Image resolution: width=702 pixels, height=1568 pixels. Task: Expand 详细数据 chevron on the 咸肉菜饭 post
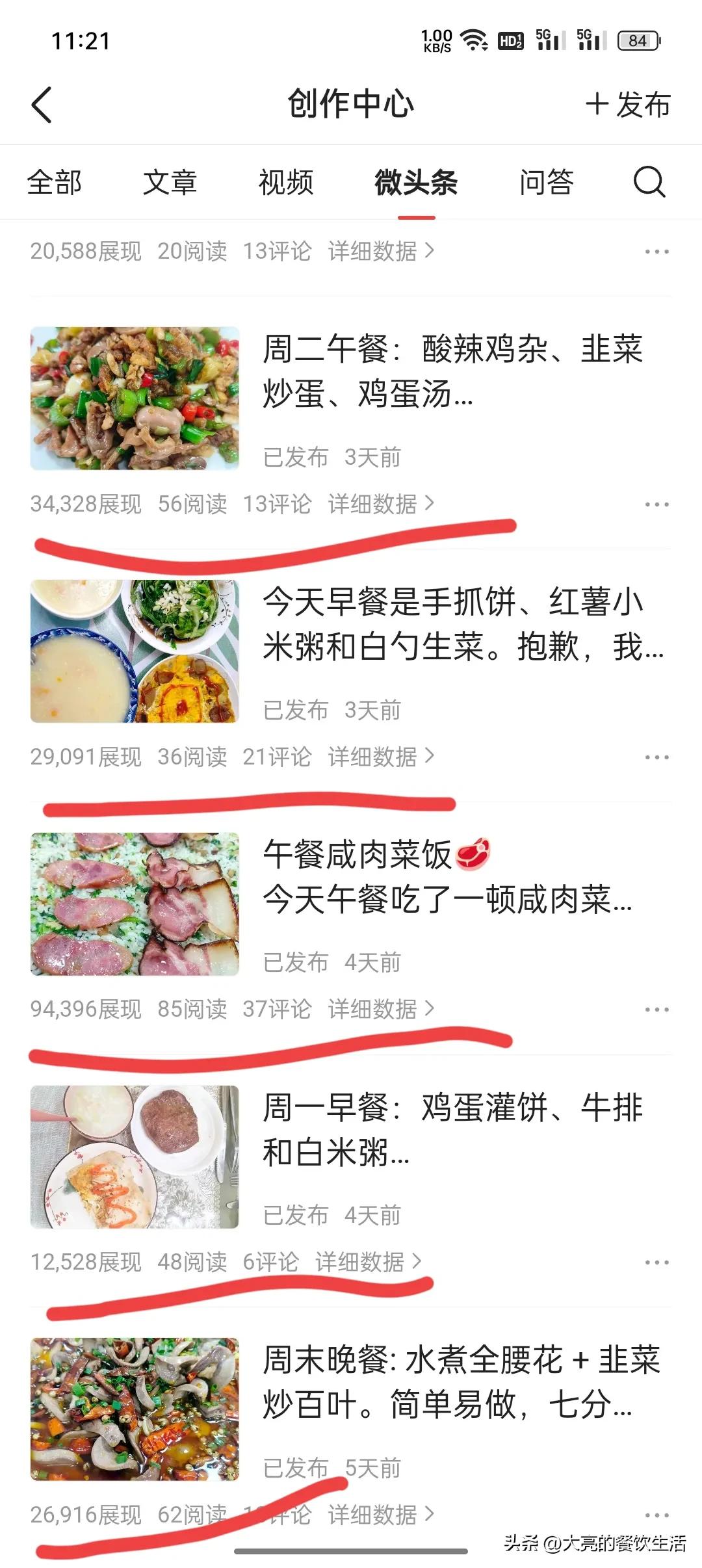point(429,1009)
